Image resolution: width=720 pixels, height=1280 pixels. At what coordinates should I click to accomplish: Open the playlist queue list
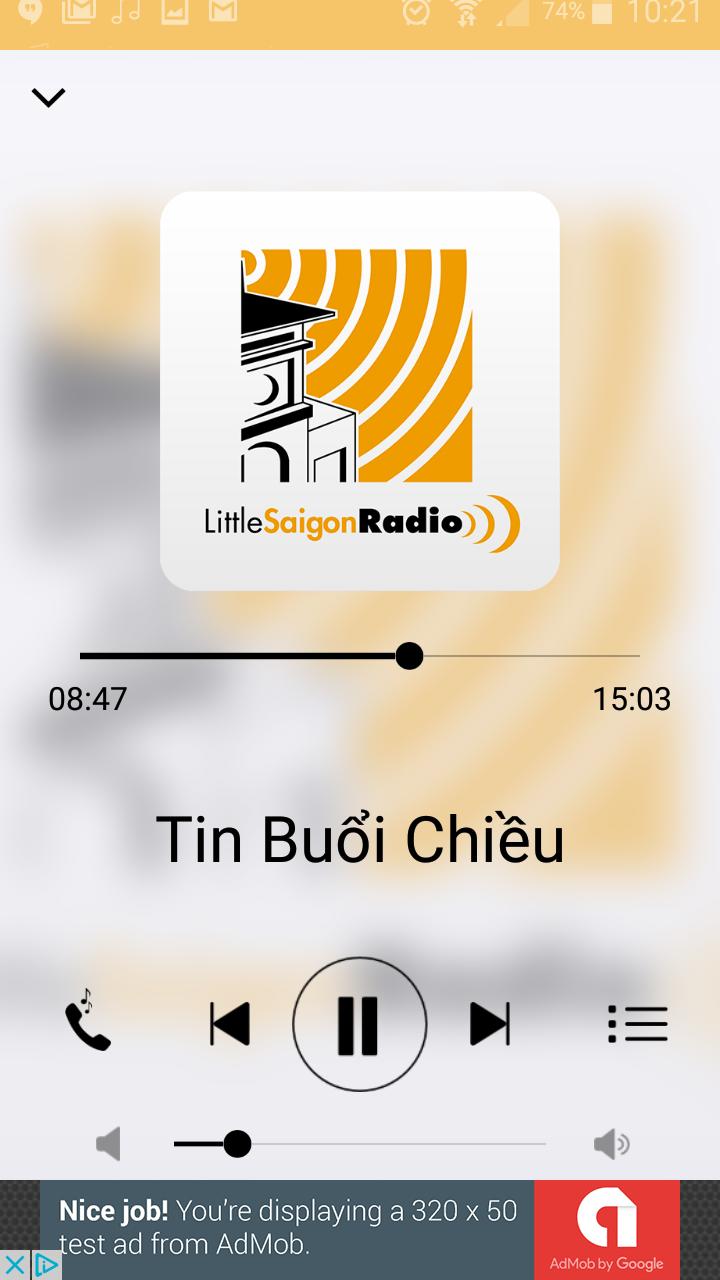(x=639, y=1022)
